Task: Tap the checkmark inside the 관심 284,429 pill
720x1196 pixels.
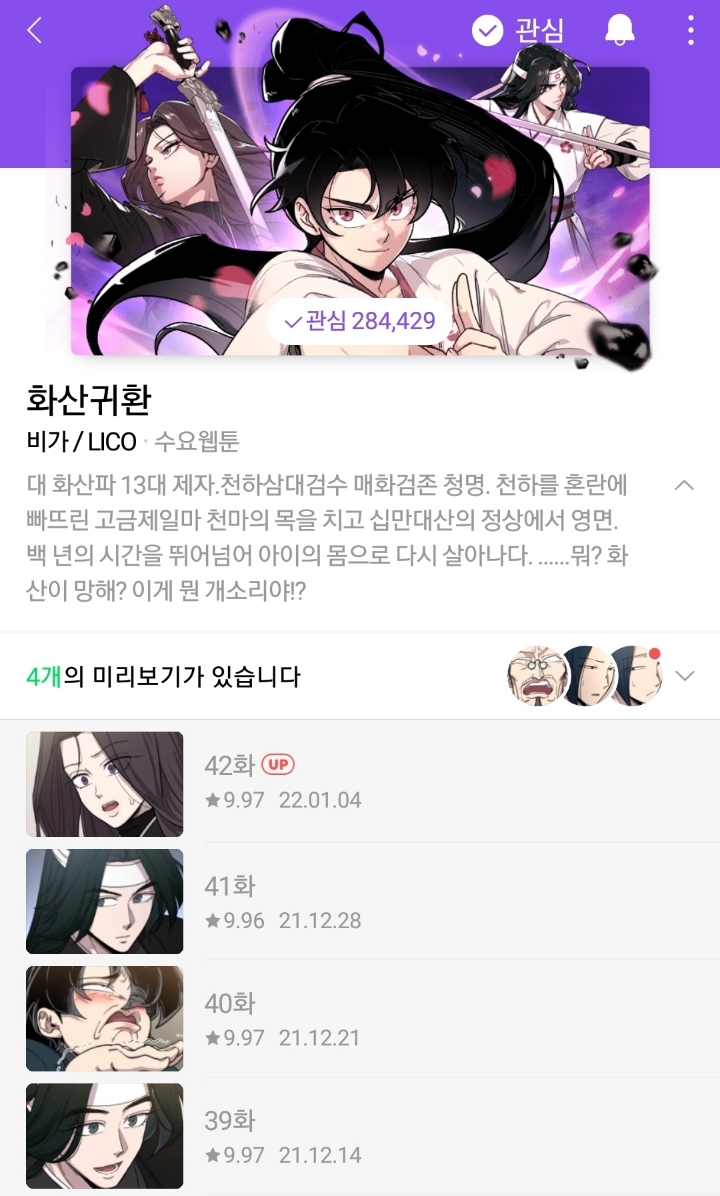Action: pos(291,322)
